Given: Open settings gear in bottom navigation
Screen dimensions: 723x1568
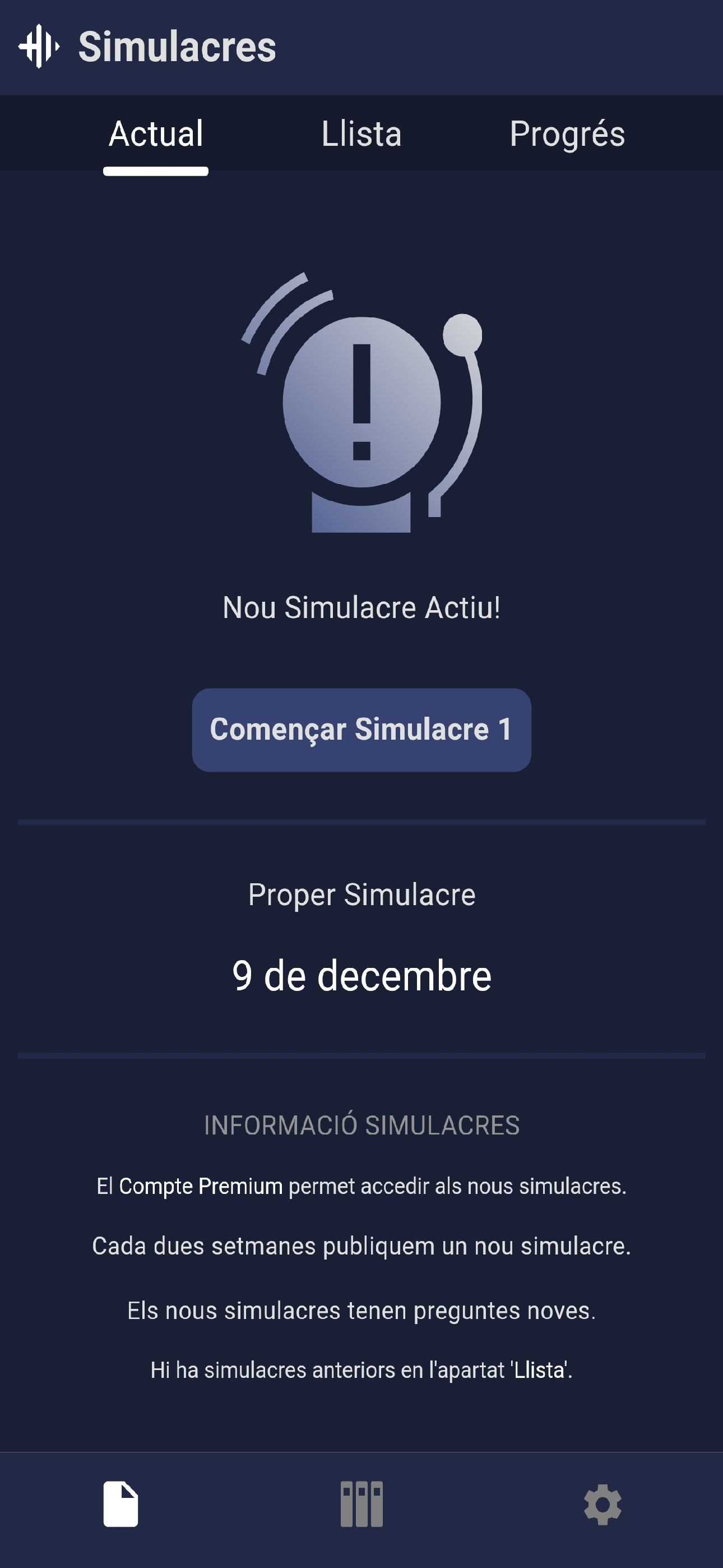Looking at the screenshot, I should [x=602, y=1504].
